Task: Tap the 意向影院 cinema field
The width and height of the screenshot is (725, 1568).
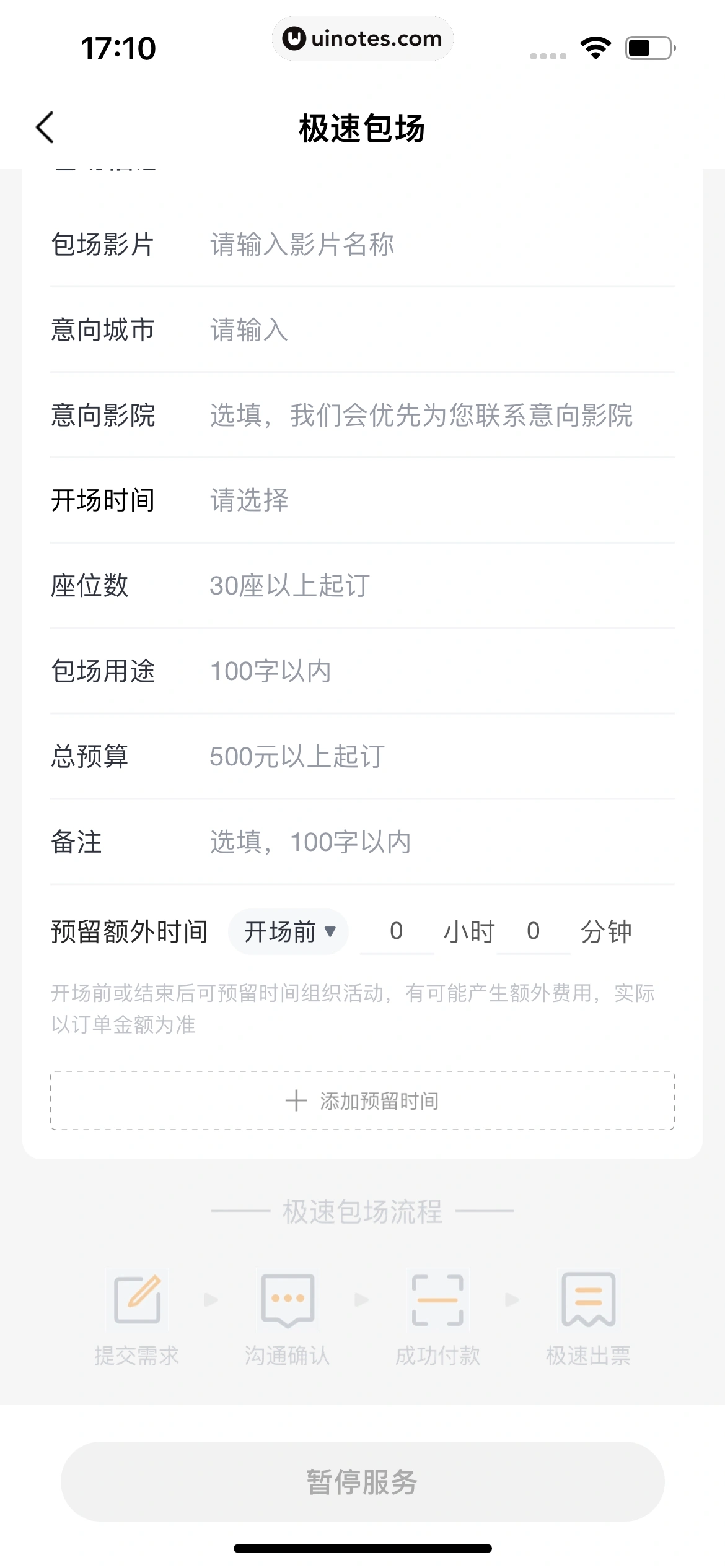Action: 441,415
